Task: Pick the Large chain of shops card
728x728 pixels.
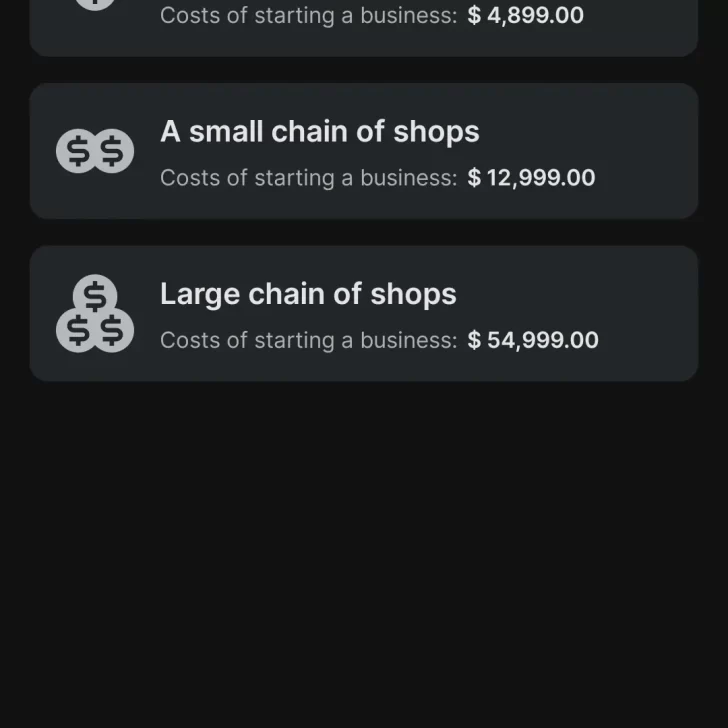Action: tap(363, 313)
